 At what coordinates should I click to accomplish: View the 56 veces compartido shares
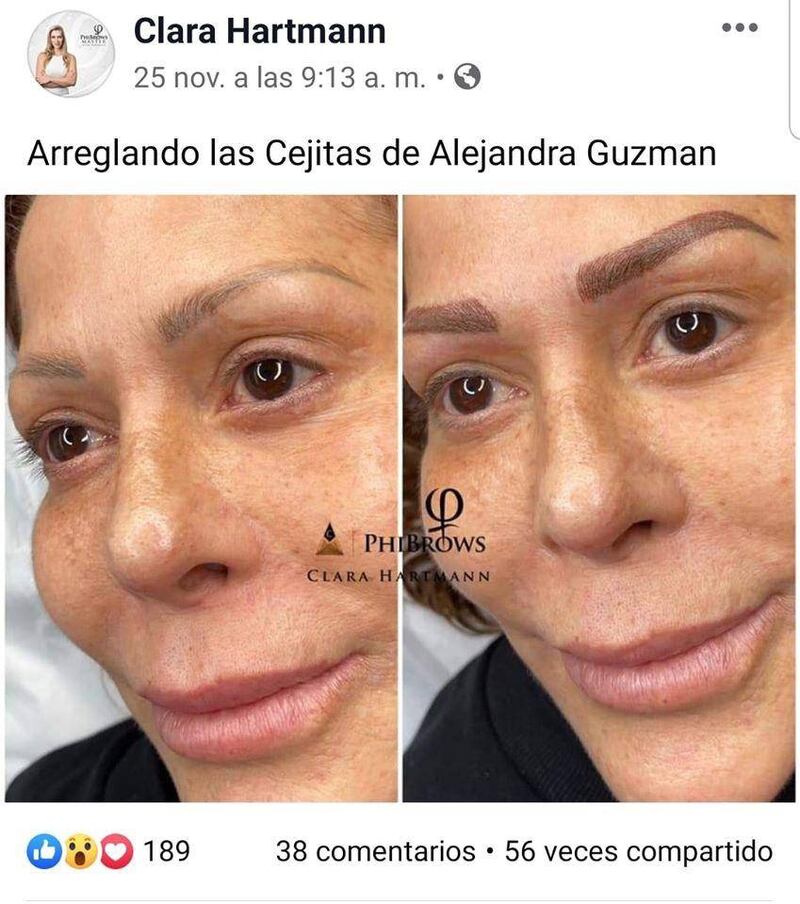point(638,852)
